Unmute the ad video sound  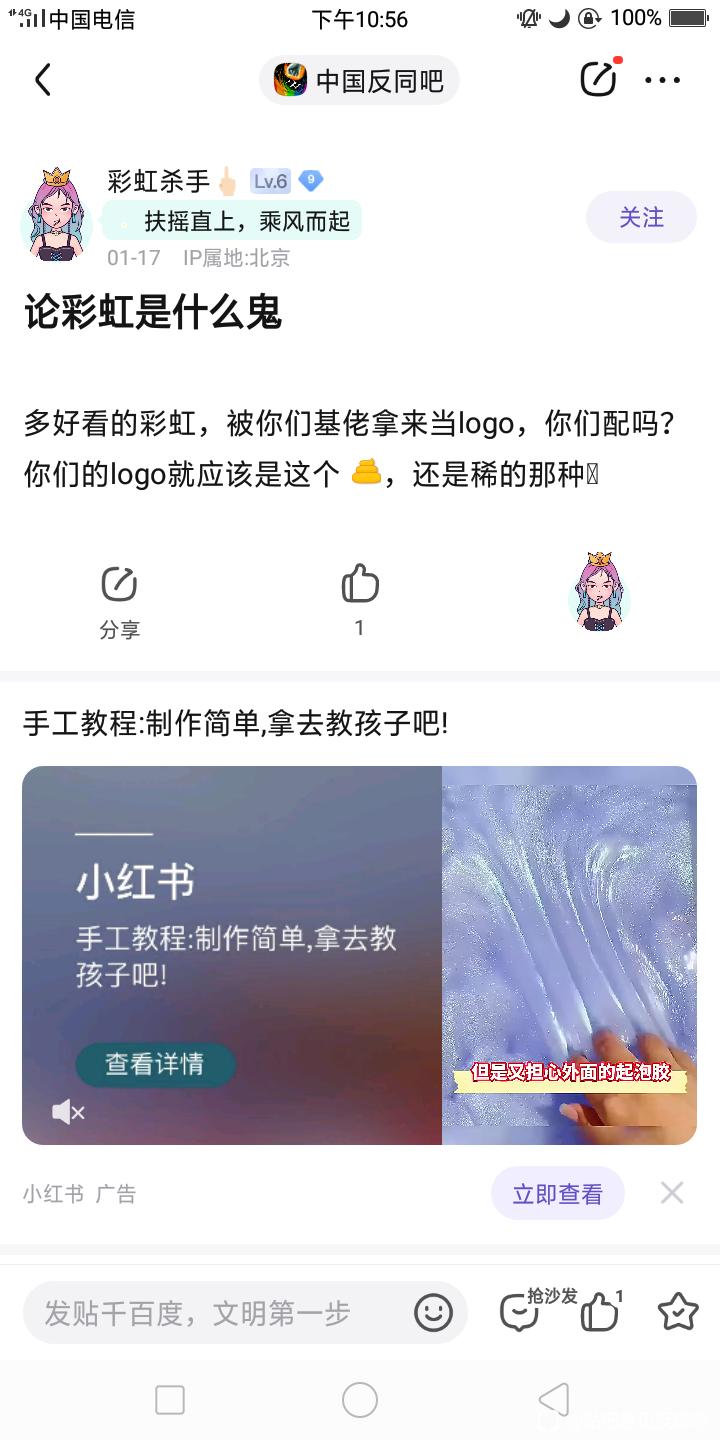click(68, 1111)
